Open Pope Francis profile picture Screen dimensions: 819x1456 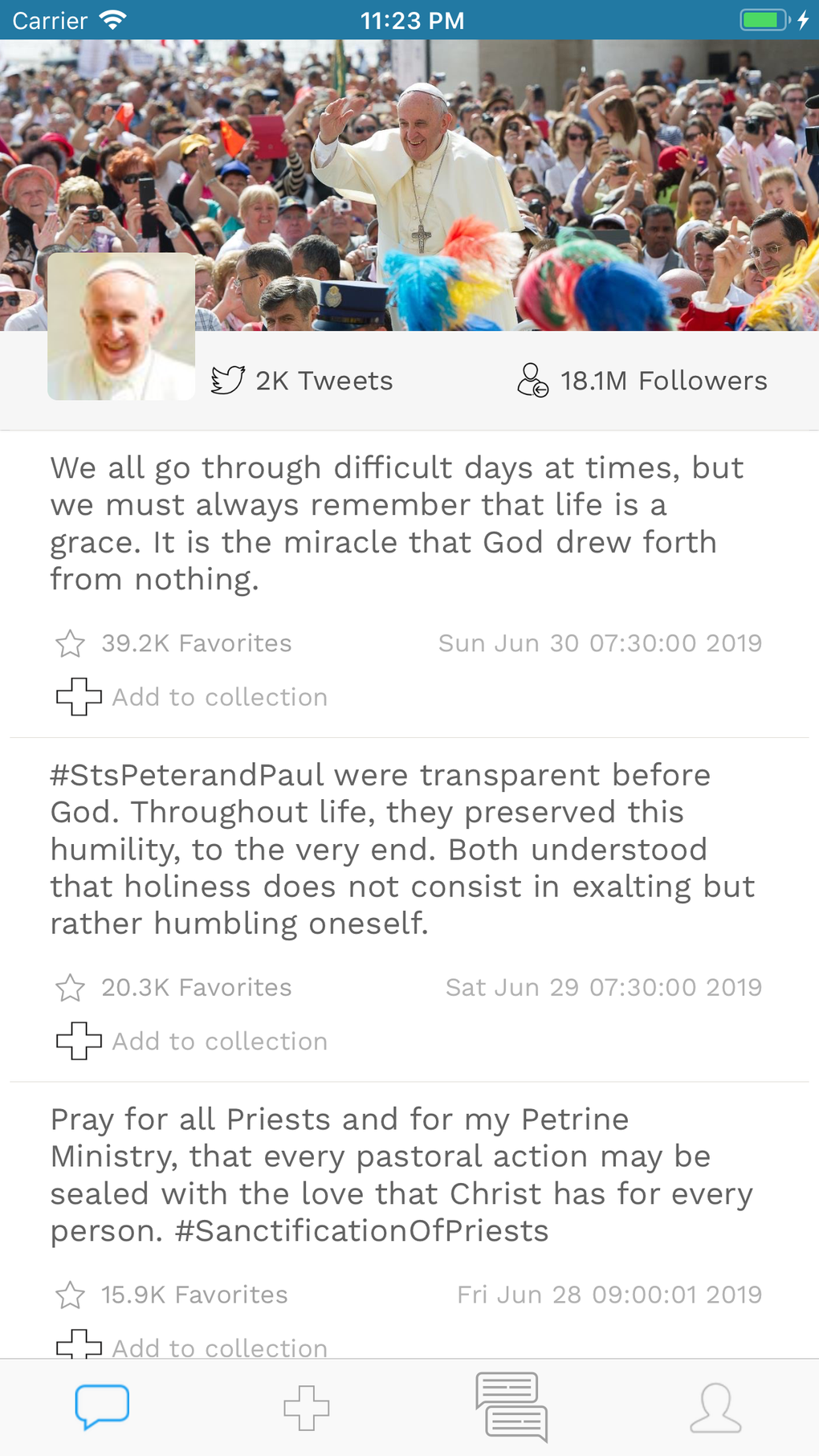tap(121, 326)
